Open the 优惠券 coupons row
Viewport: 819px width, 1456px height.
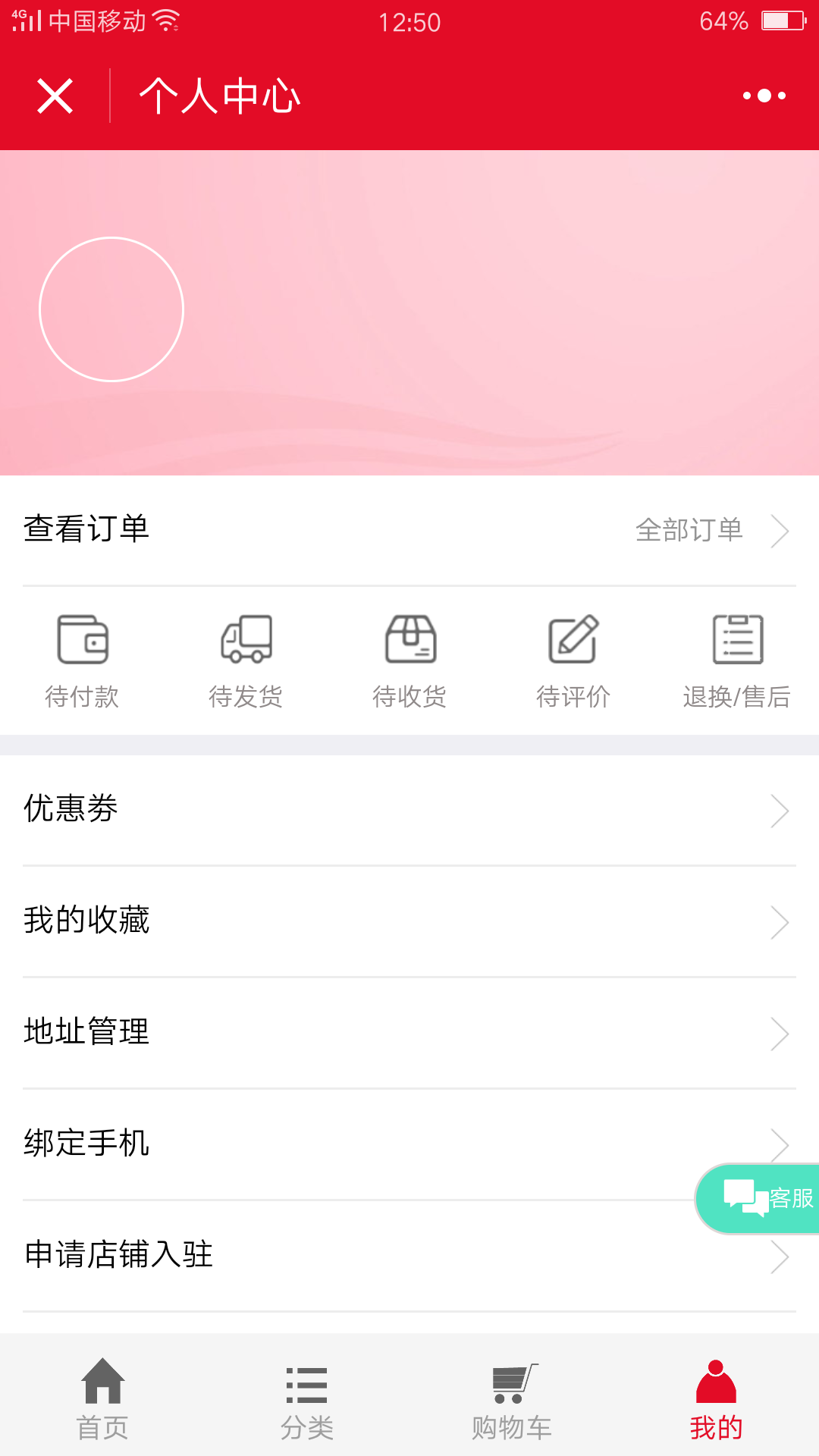click(409, 810)
